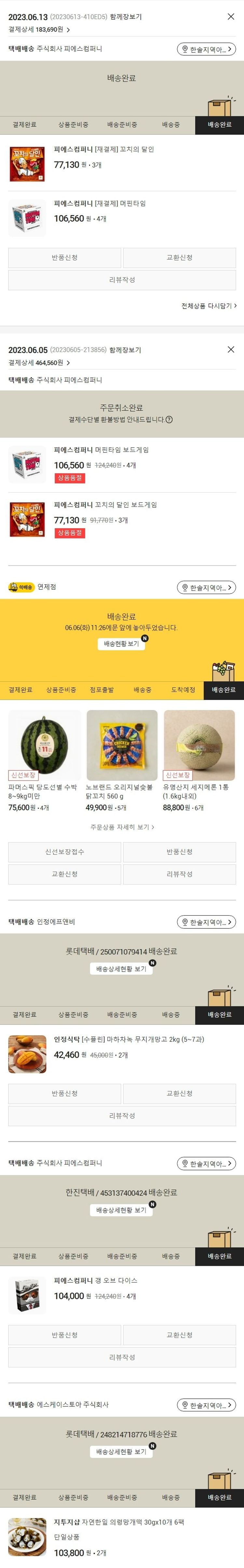View 롯데택배 248214718776 배송상세현황
244x1568 pixels.
(121, 1452)
